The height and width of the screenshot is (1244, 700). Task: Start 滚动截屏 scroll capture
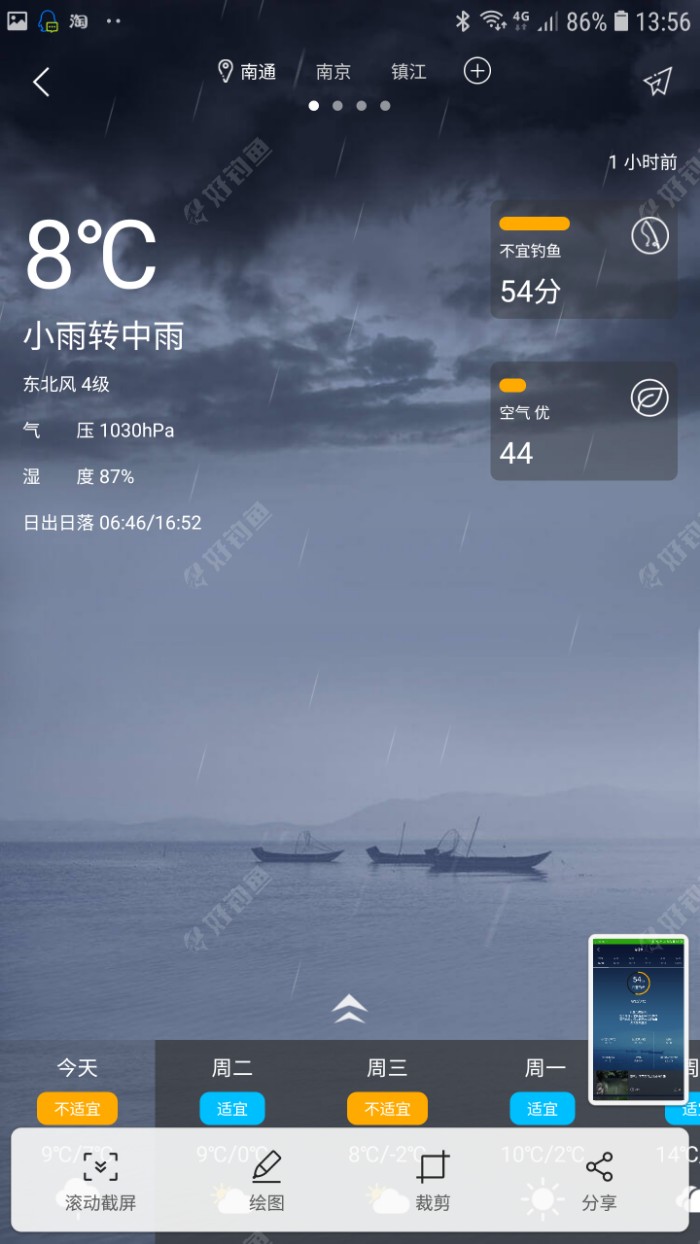point(100,1181)
